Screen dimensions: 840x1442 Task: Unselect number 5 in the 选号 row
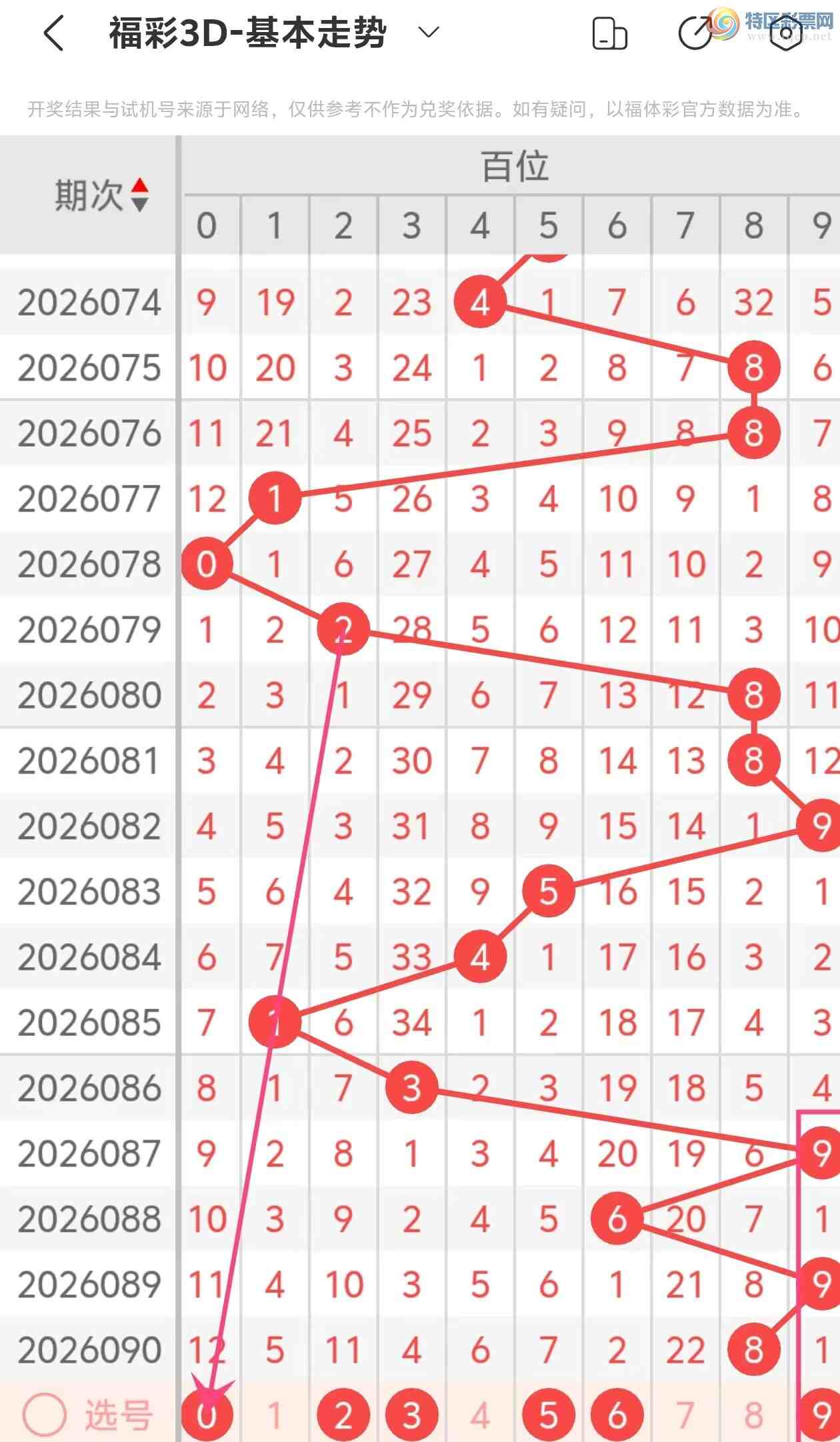point(549,1415)
